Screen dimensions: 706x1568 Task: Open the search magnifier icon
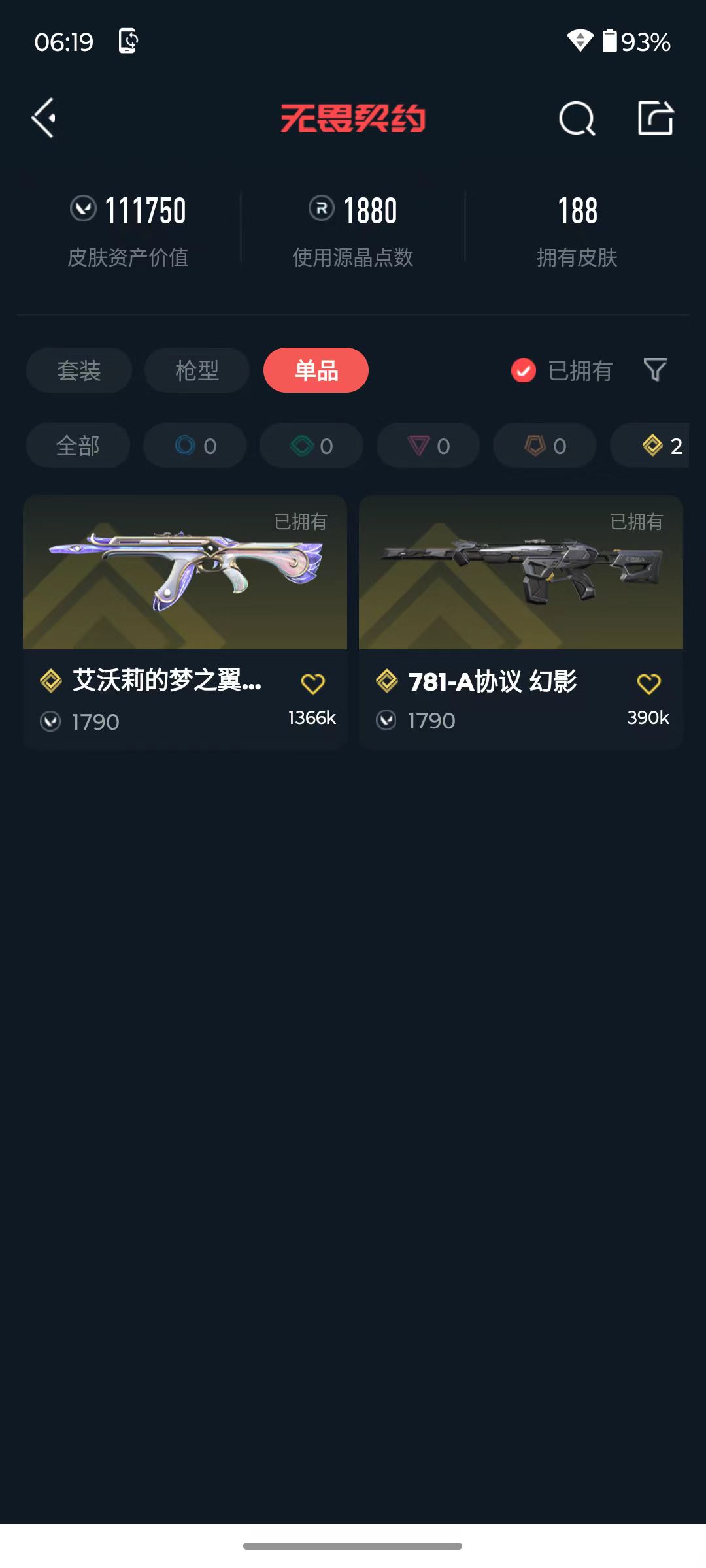tap(577, 119)
